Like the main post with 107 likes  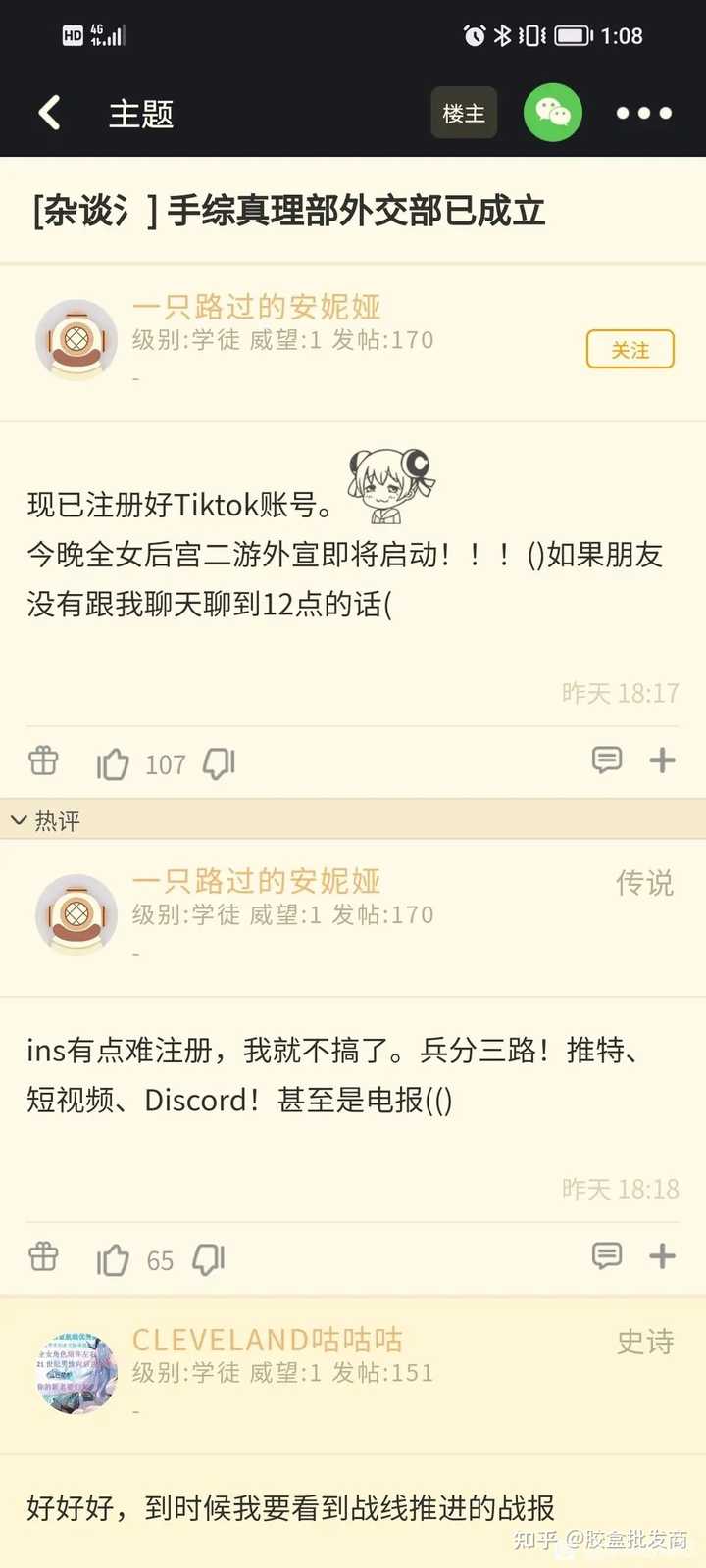point(114,763)
